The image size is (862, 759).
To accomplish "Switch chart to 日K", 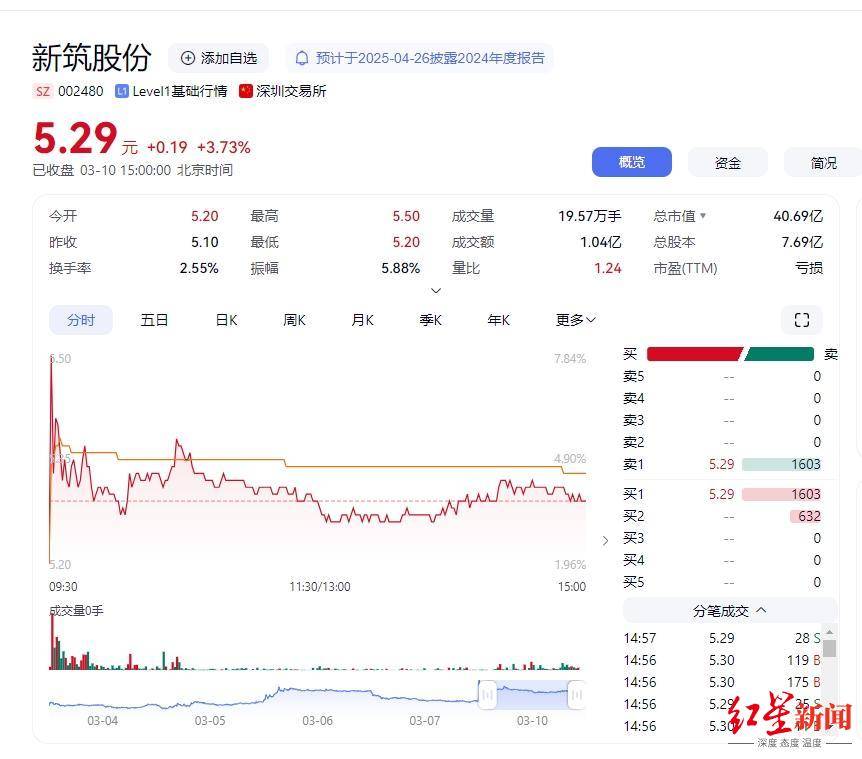I will click(x=226, y=320).
